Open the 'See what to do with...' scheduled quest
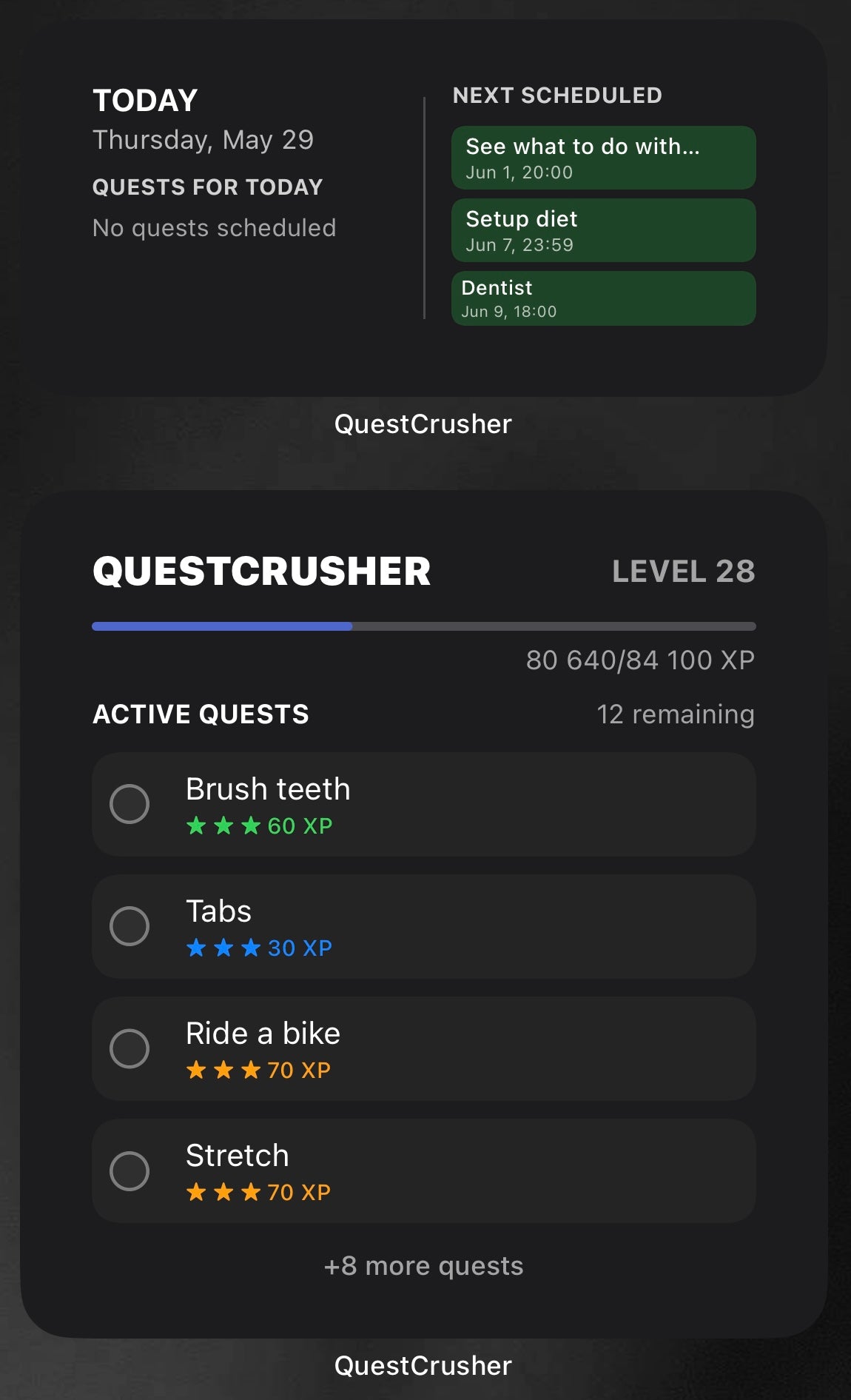The width and height of the screenshot is (851, 1400). click(603, 158)
